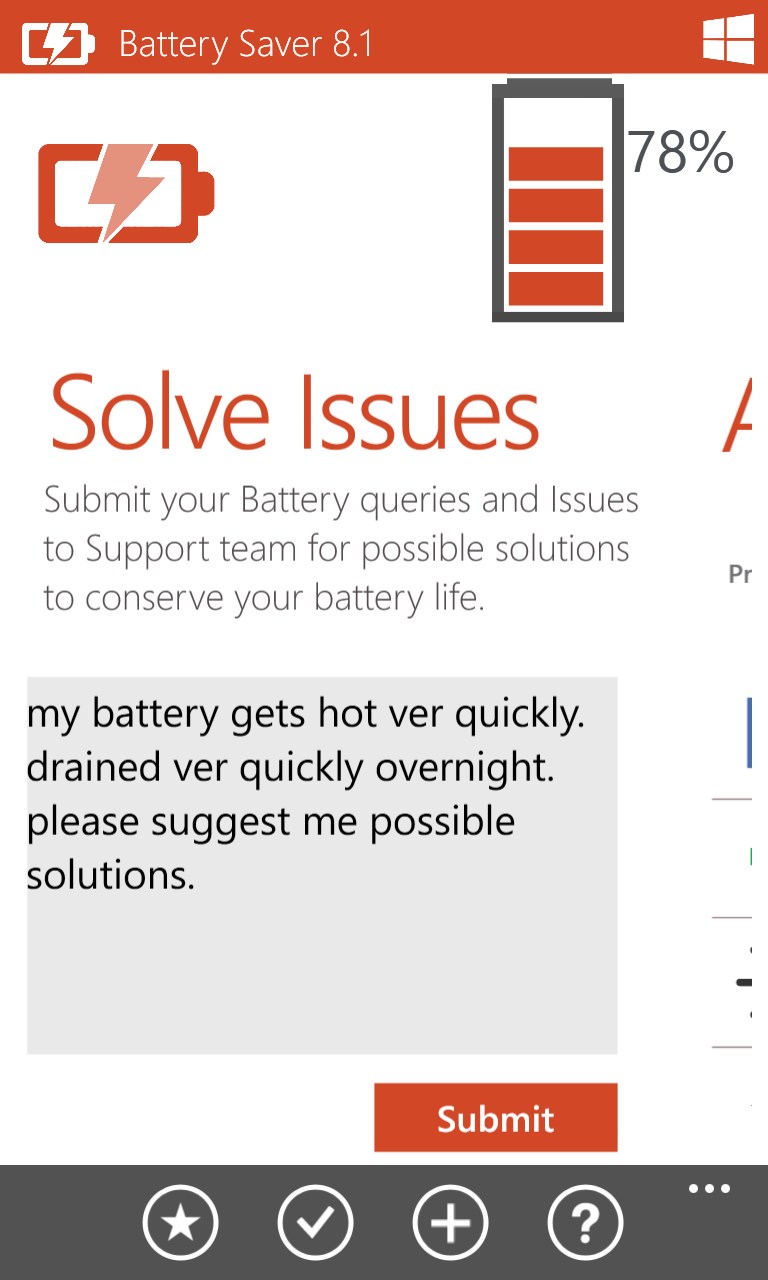Focus the battery issue text box

[321, 865]
